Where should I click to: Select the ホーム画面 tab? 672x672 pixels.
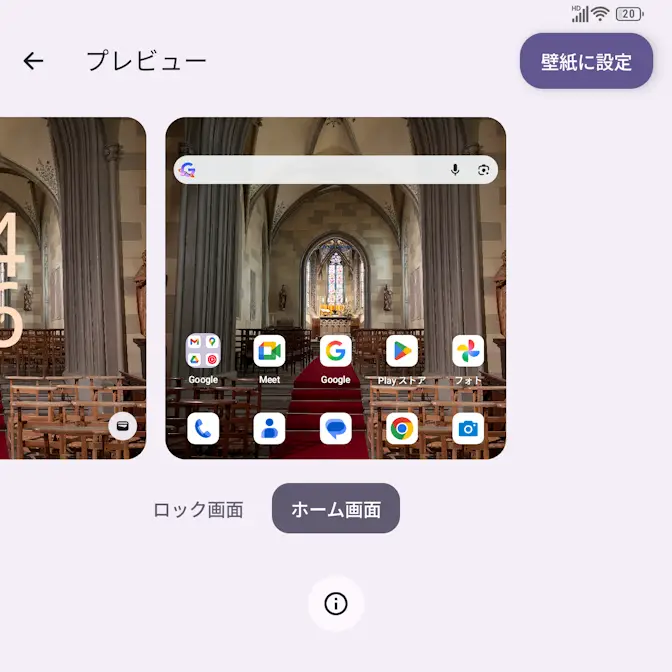click(x=336, y=509)
